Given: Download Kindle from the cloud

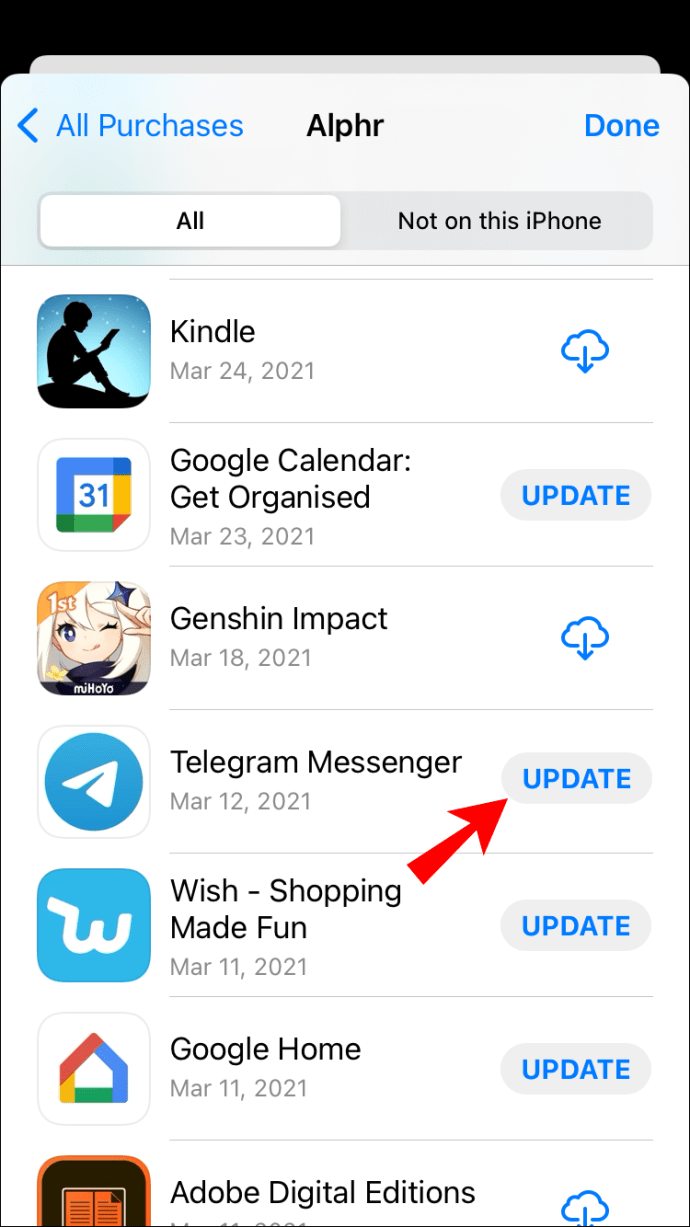Looking at the screenshot, I should [585, 352].
